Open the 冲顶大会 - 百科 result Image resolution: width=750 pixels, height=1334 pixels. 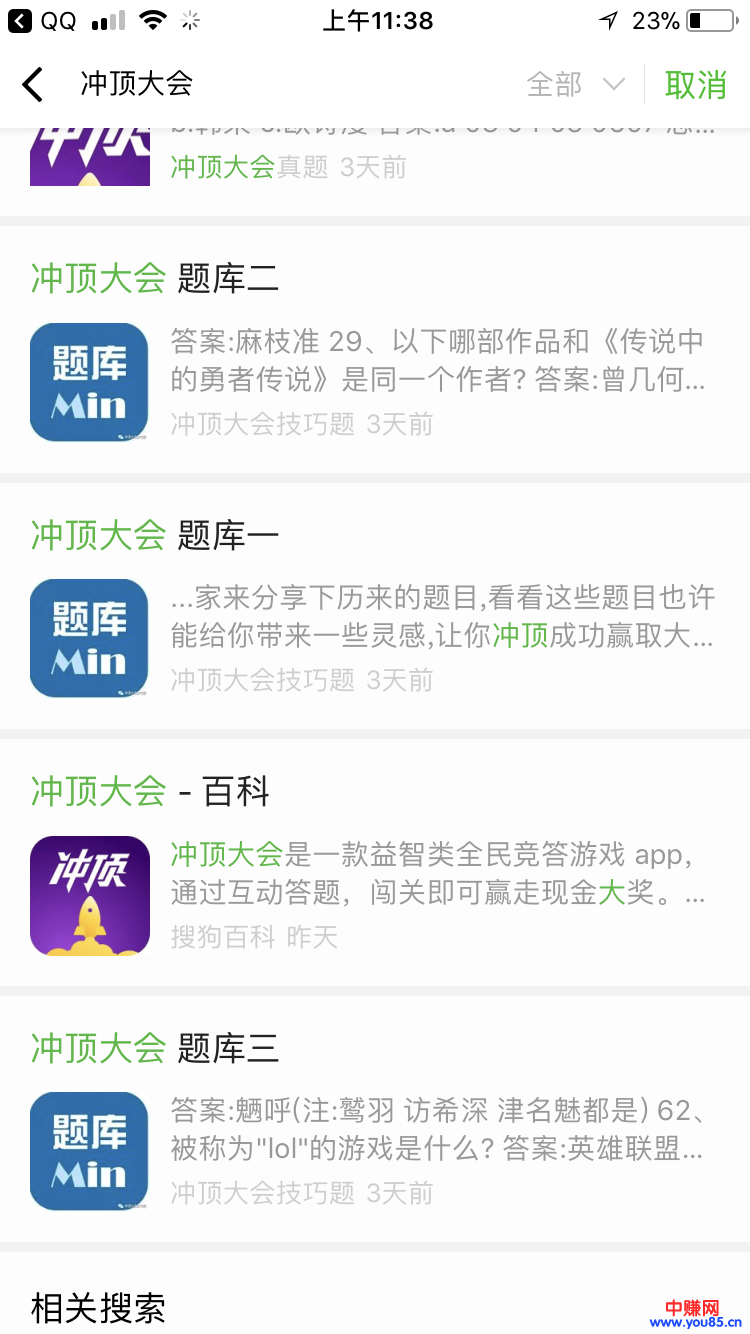tap(151, 792)
